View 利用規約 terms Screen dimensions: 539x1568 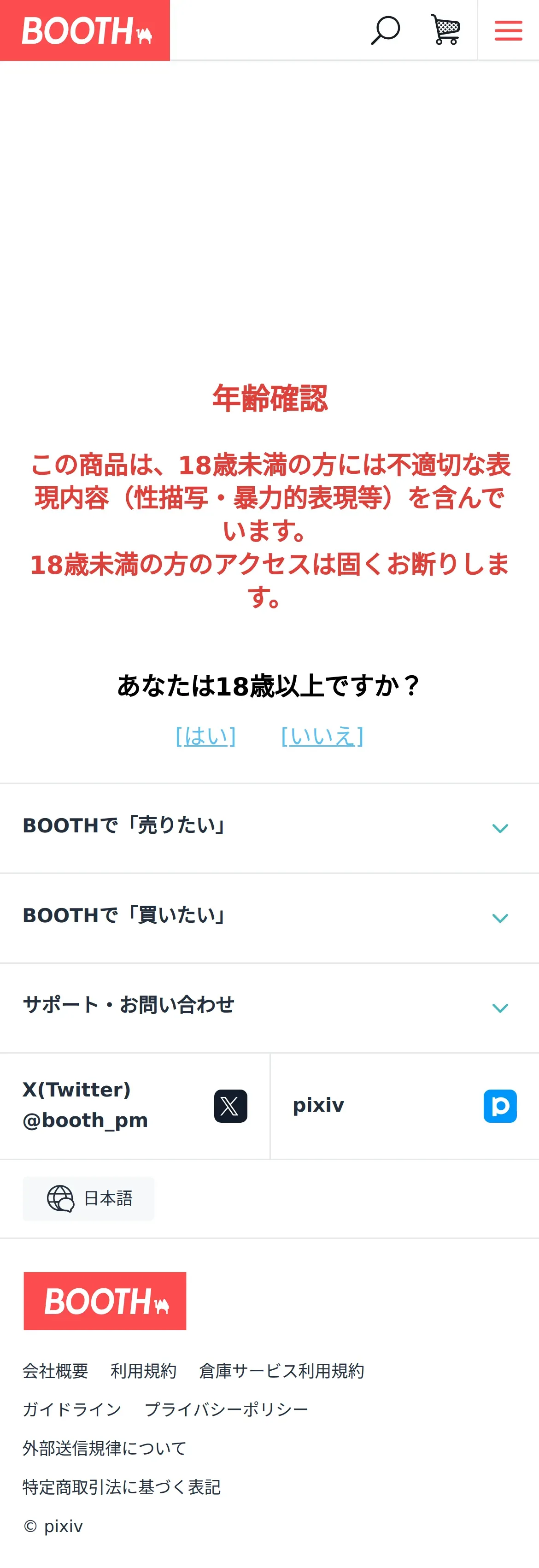[144, 1371]
